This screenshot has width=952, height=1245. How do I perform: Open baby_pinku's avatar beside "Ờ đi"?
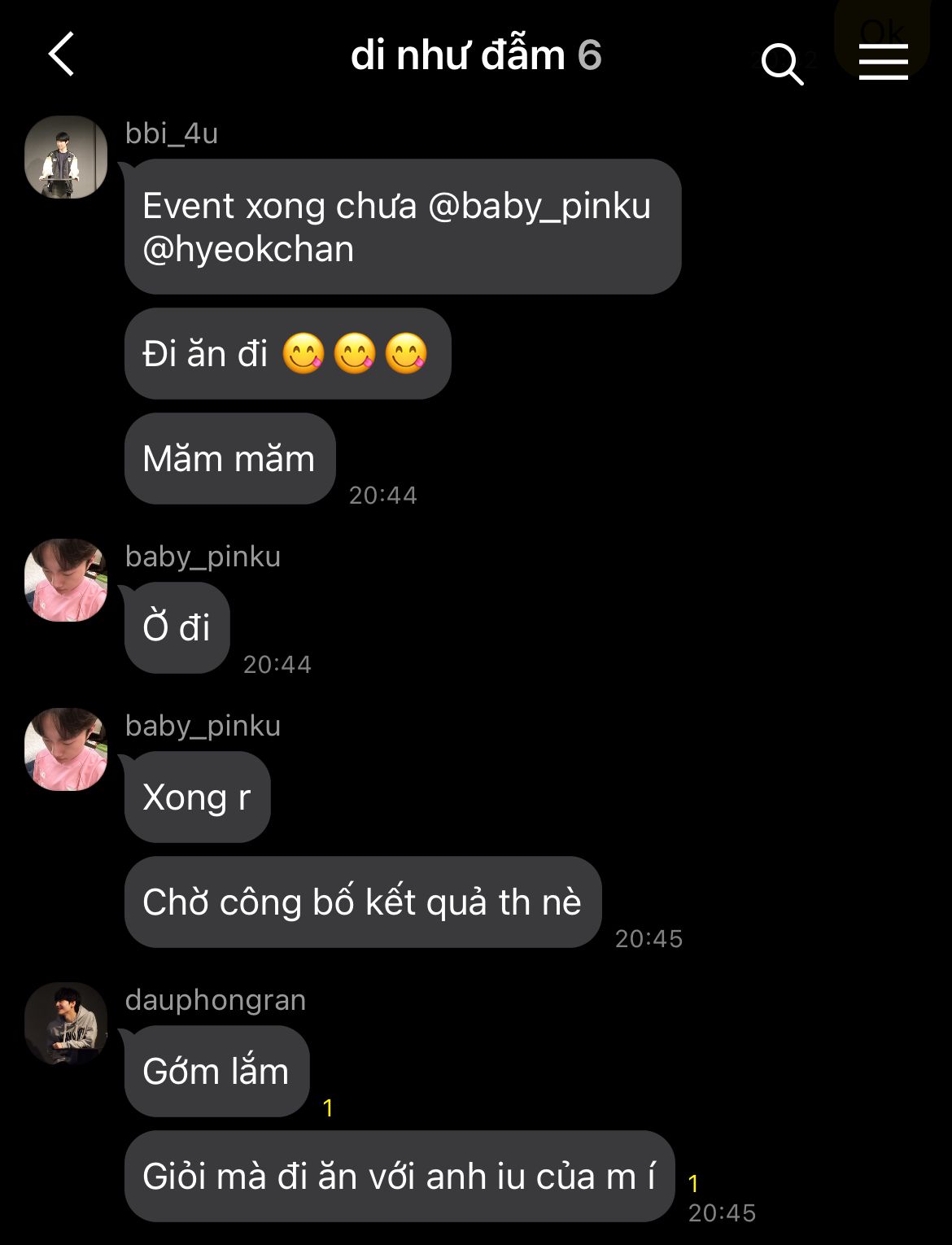click(x=66, y=580)
